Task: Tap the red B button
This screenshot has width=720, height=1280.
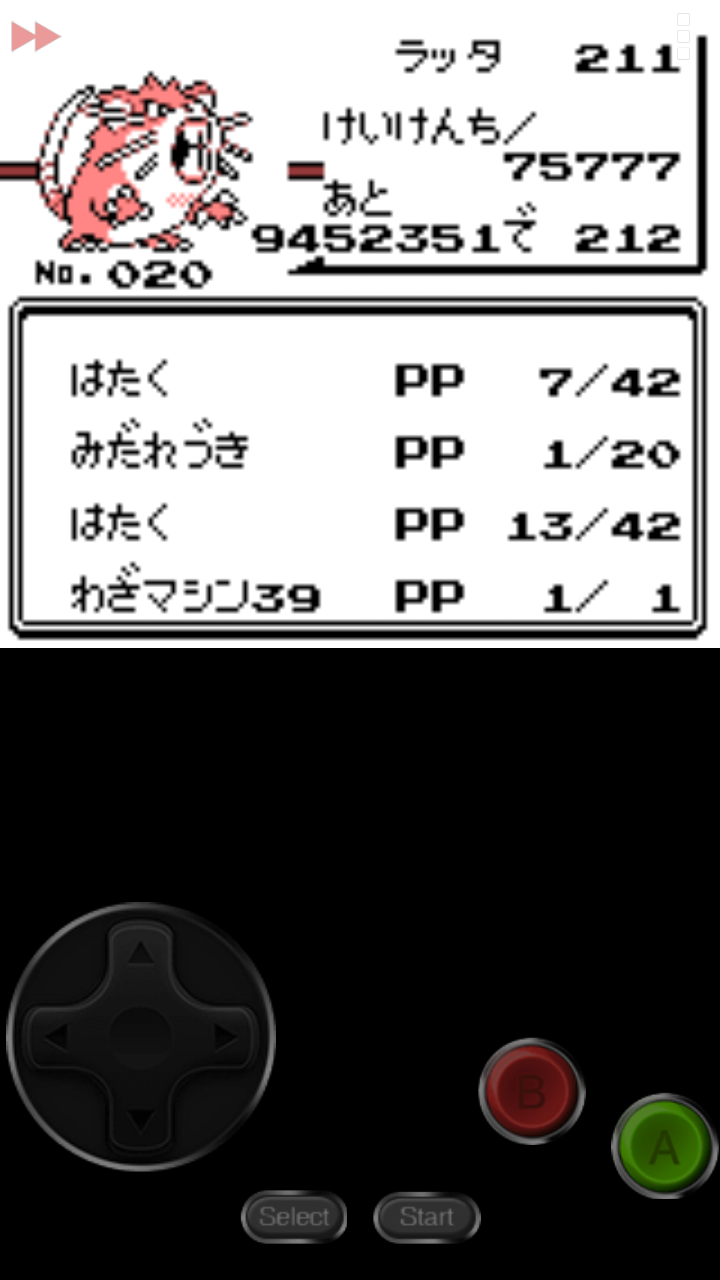Action: click(531, 1091)
